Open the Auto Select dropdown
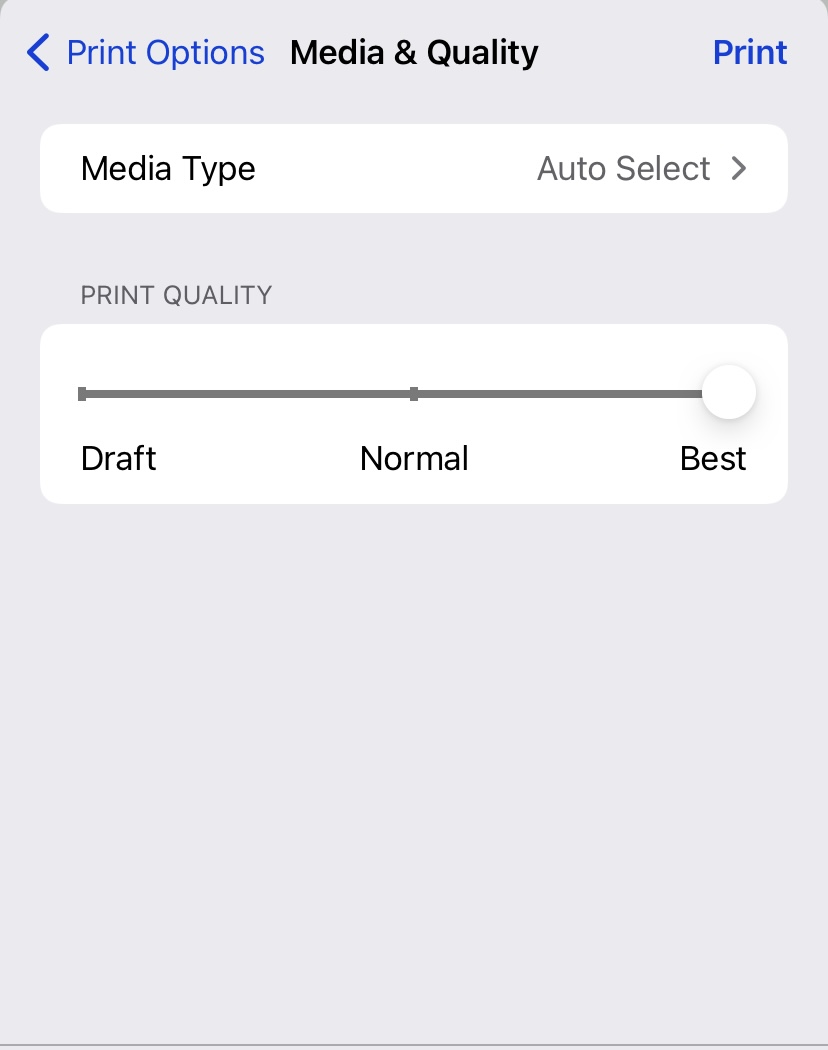The image size is (828, 1050). [x=624, y=169]
